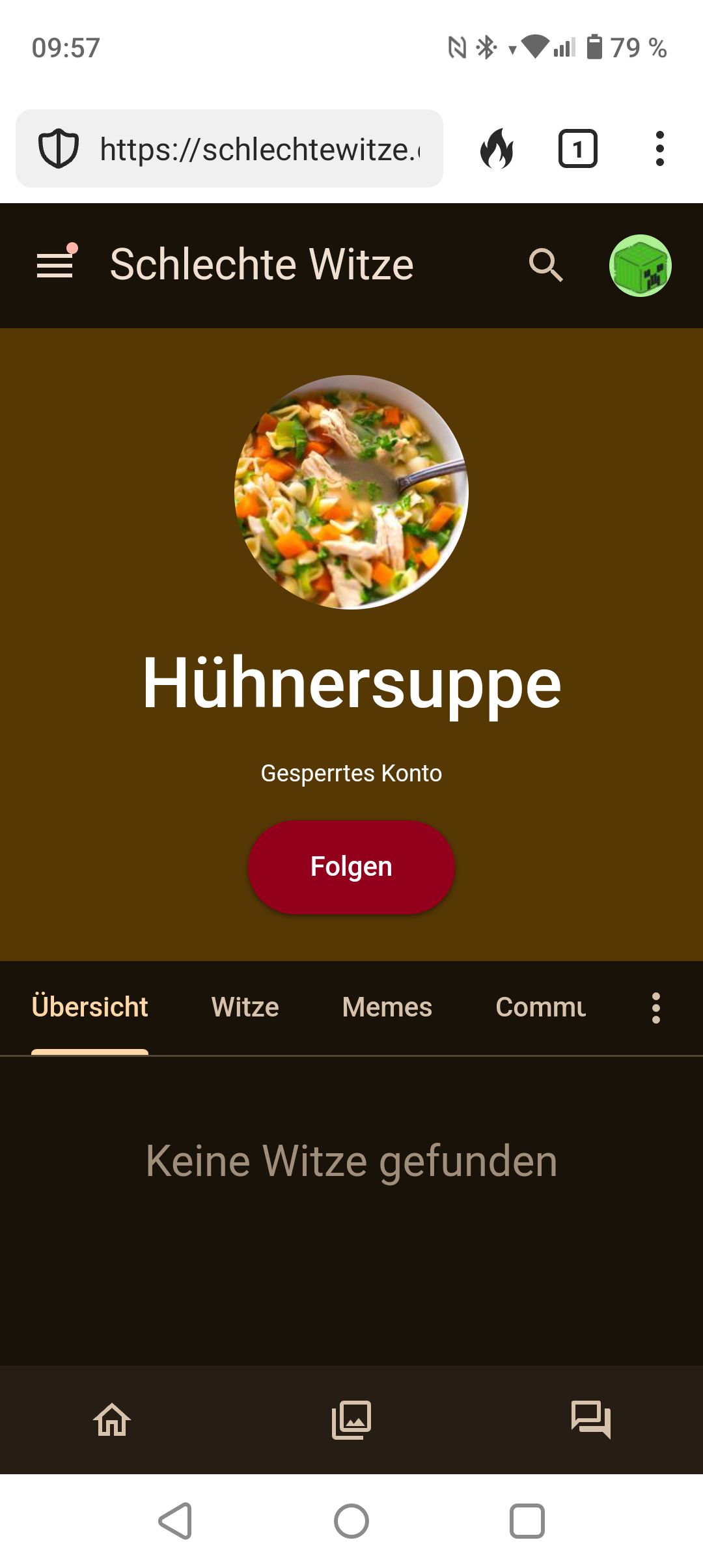Viewport: 703px width, 1568px height.
Task: Open the partially visible Community tab
Action: coord(540,1007)
